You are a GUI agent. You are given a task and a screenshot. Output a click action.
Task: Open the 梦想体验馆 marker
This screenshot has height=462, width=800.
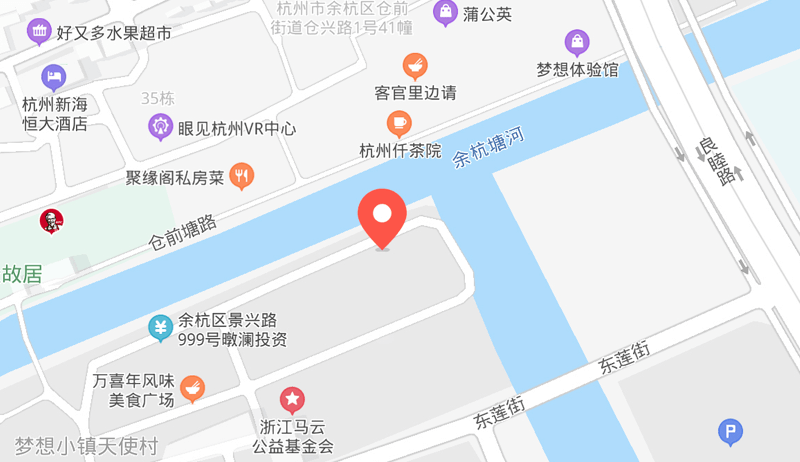[x=577, y=42]
